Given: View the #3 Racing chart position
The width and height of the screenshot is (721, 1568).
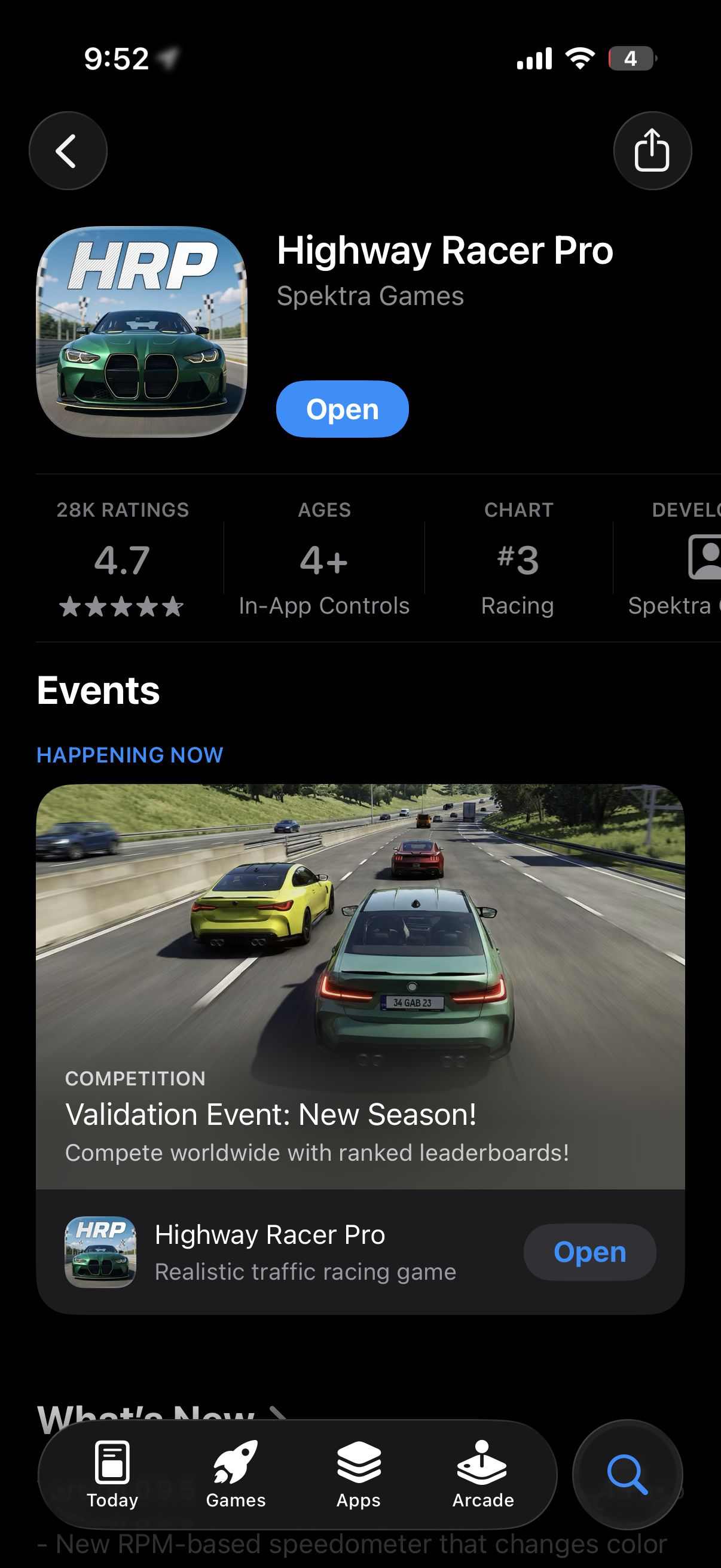Looking at the screenshot, I should coord(518,558).
